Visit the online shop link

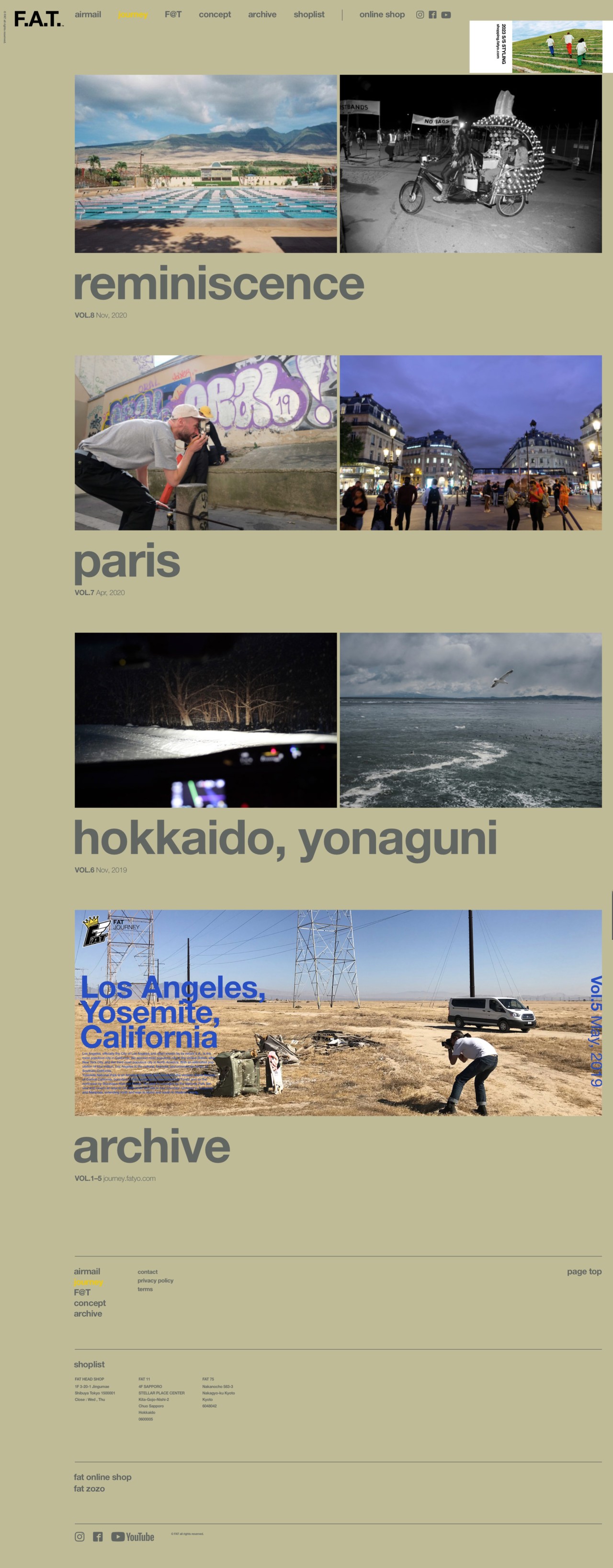tap(382, 15)
